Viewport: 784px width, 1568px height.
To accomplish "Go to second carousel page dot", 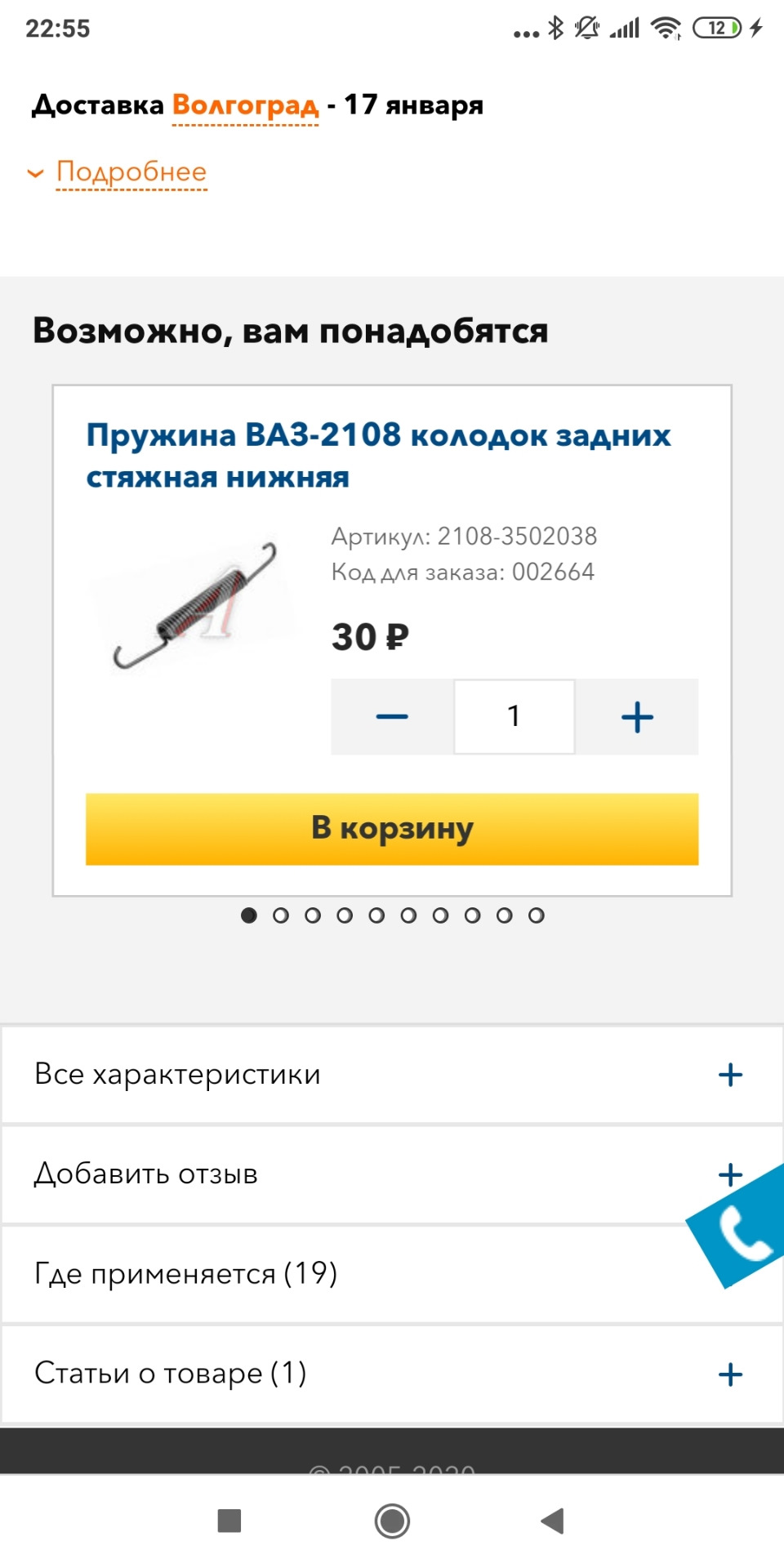I will point(281,915).
